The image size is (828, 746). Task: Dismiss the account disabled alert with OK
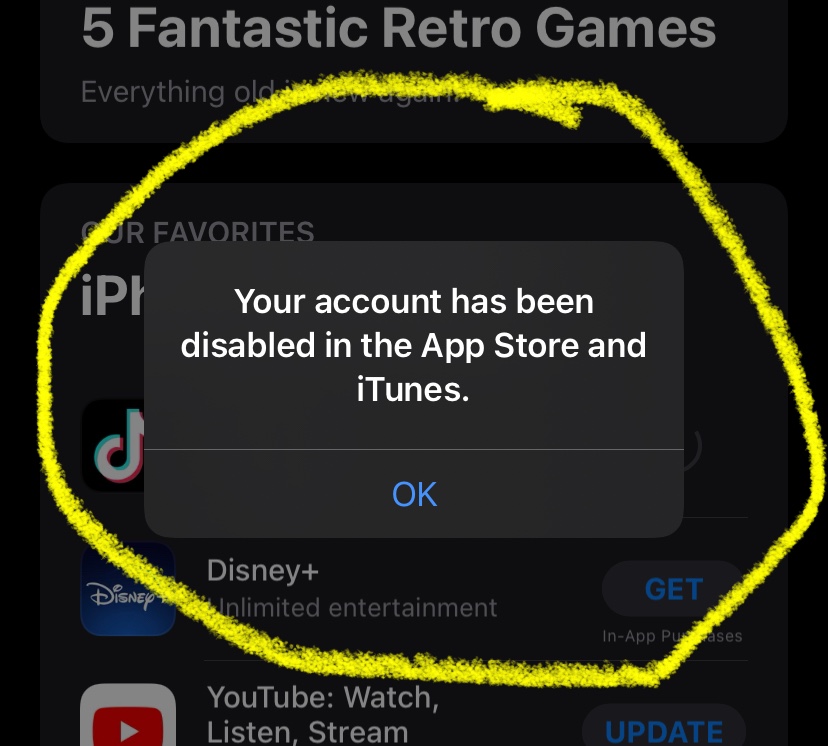click(x=414, y=494)
